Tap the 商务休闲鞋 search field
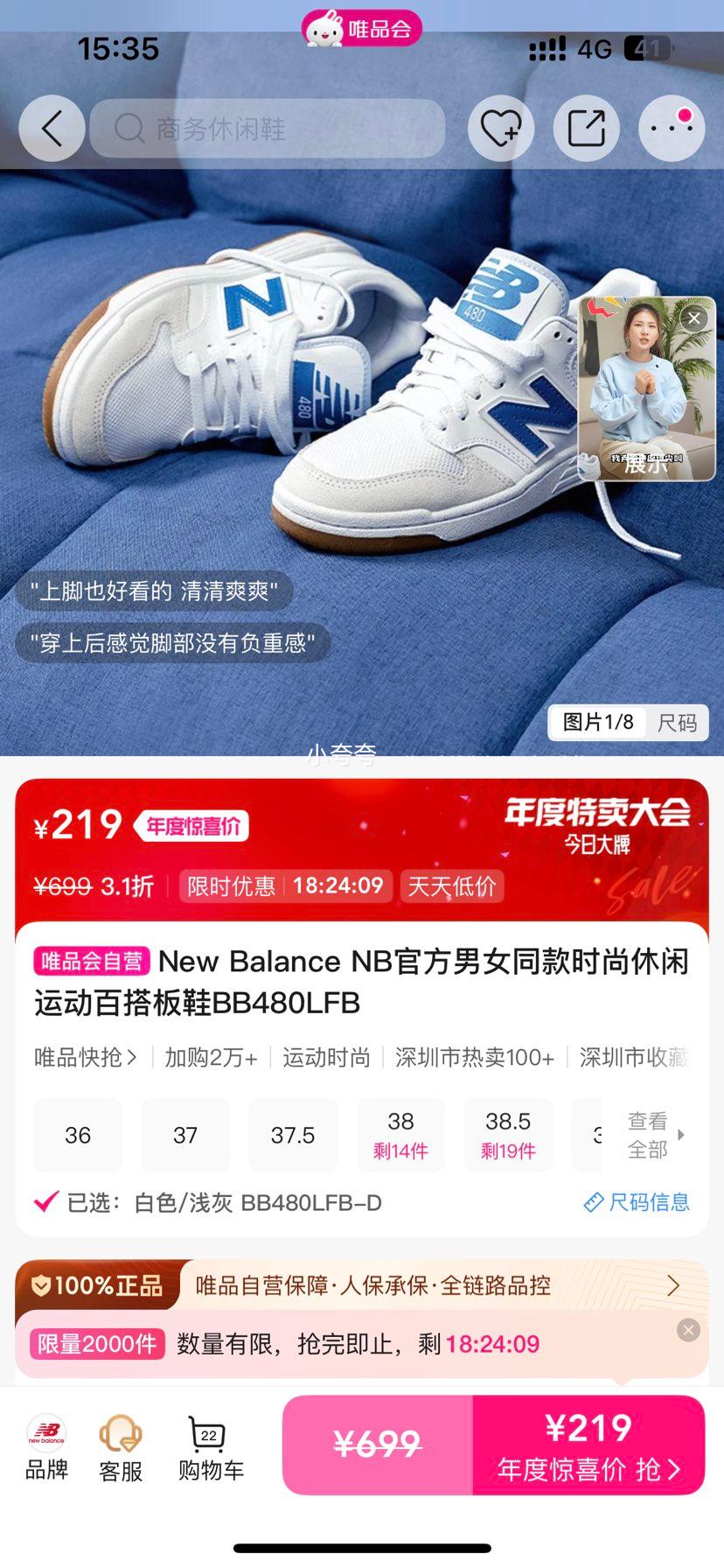The width and height of the screenshot is (724, 1568). coord(267,128)
